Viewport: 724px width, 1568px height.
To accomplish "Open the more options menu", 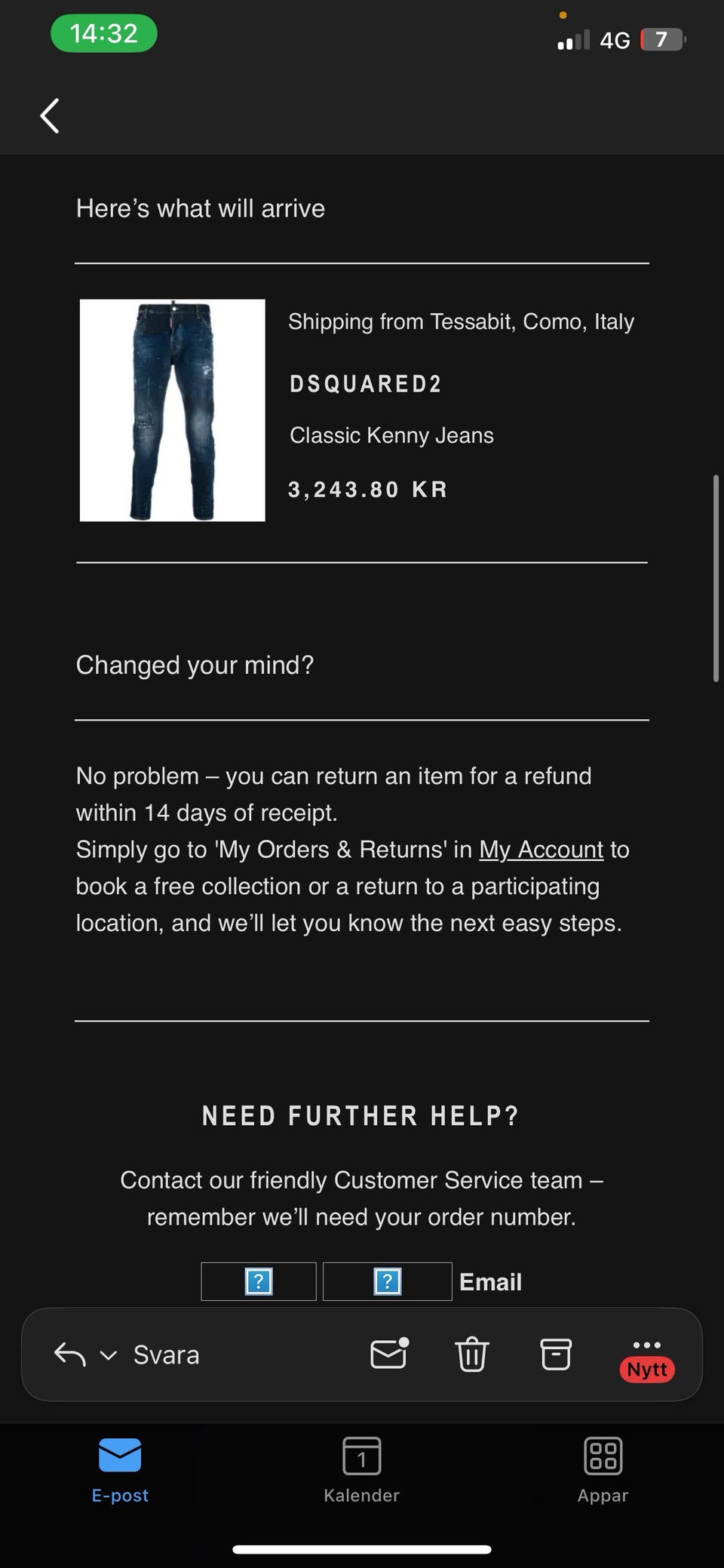I will click(647, 1346).
